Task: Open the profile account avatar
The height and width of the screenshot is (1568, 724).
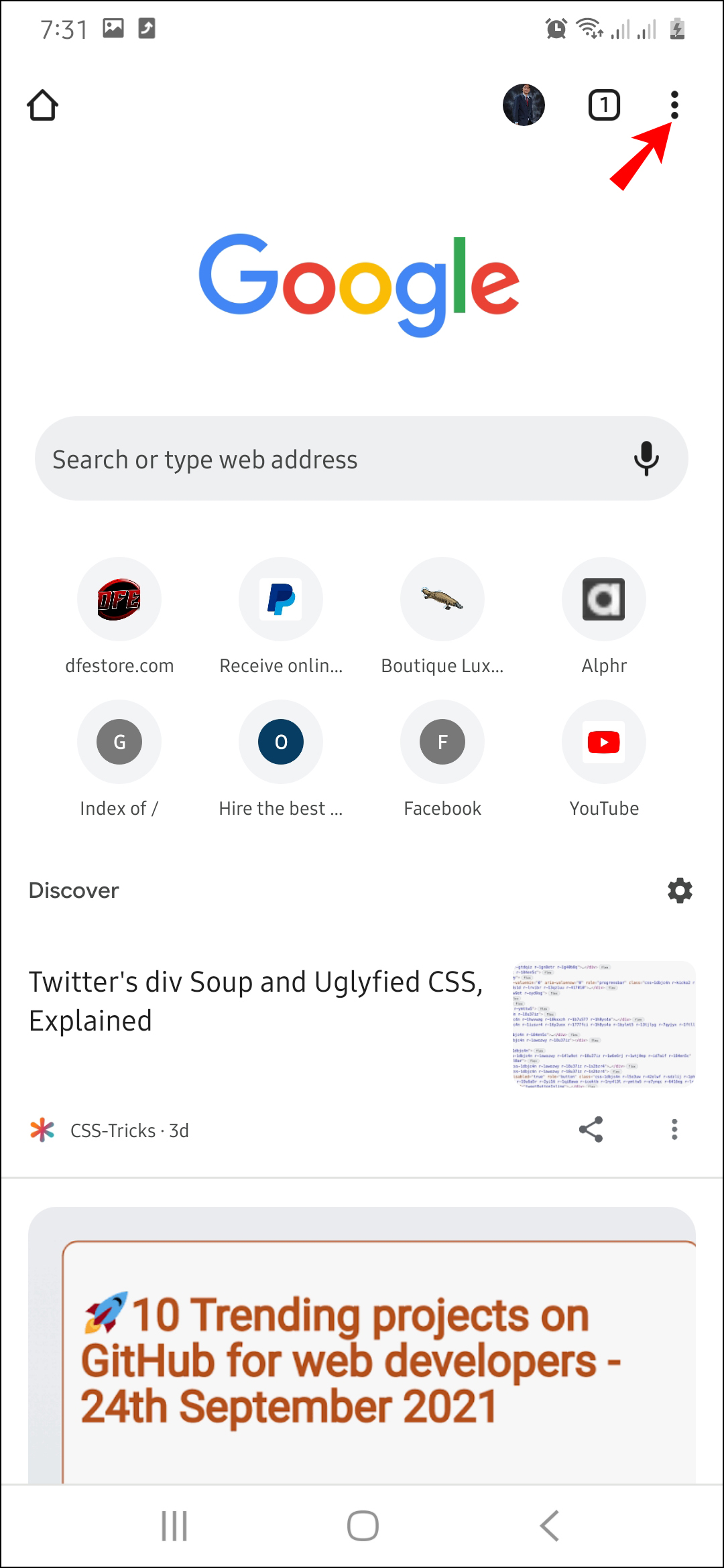Action: click(x=524, y=105)
